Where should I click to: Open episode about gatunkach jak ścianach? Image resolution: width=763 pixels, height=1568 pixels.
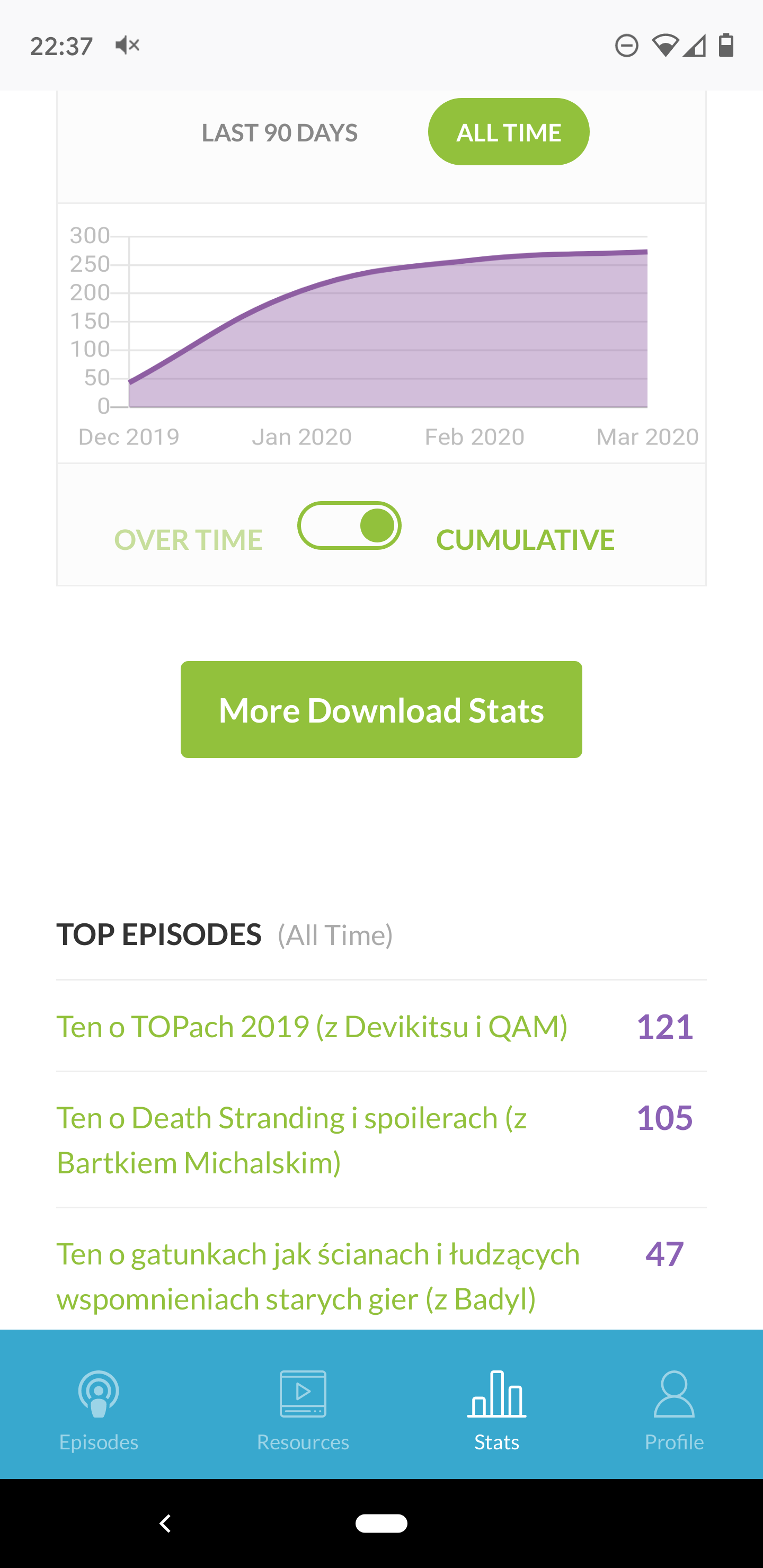318,1276
